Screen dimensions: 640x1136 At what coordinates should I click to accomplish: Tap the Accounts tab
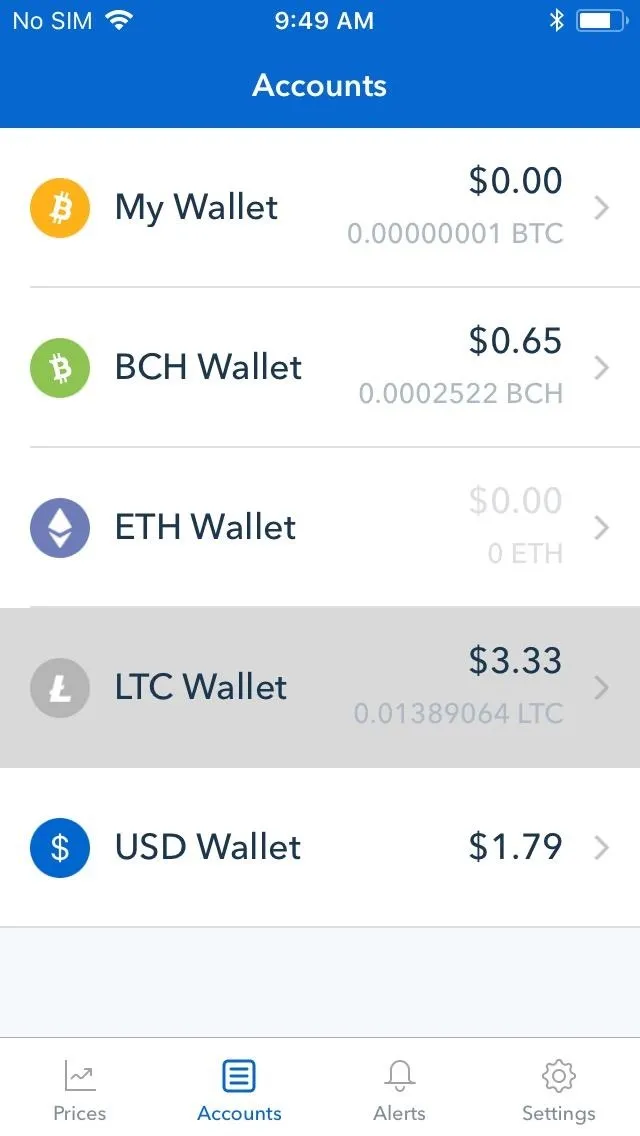pyautogui.click(x=239, y=1090)
